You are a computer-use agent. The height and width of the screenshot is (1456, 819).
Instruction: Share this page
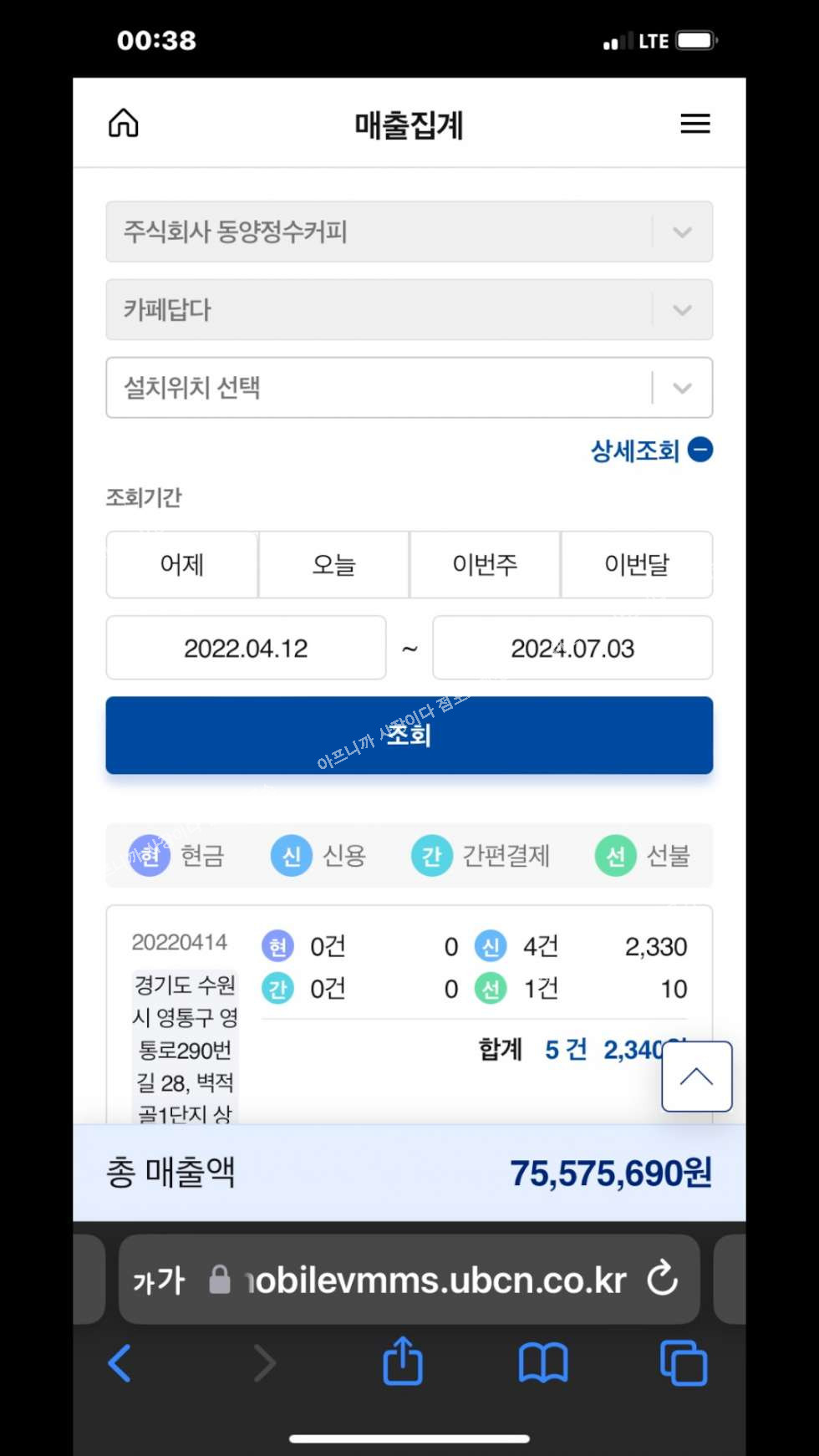tap(403, 1361)
